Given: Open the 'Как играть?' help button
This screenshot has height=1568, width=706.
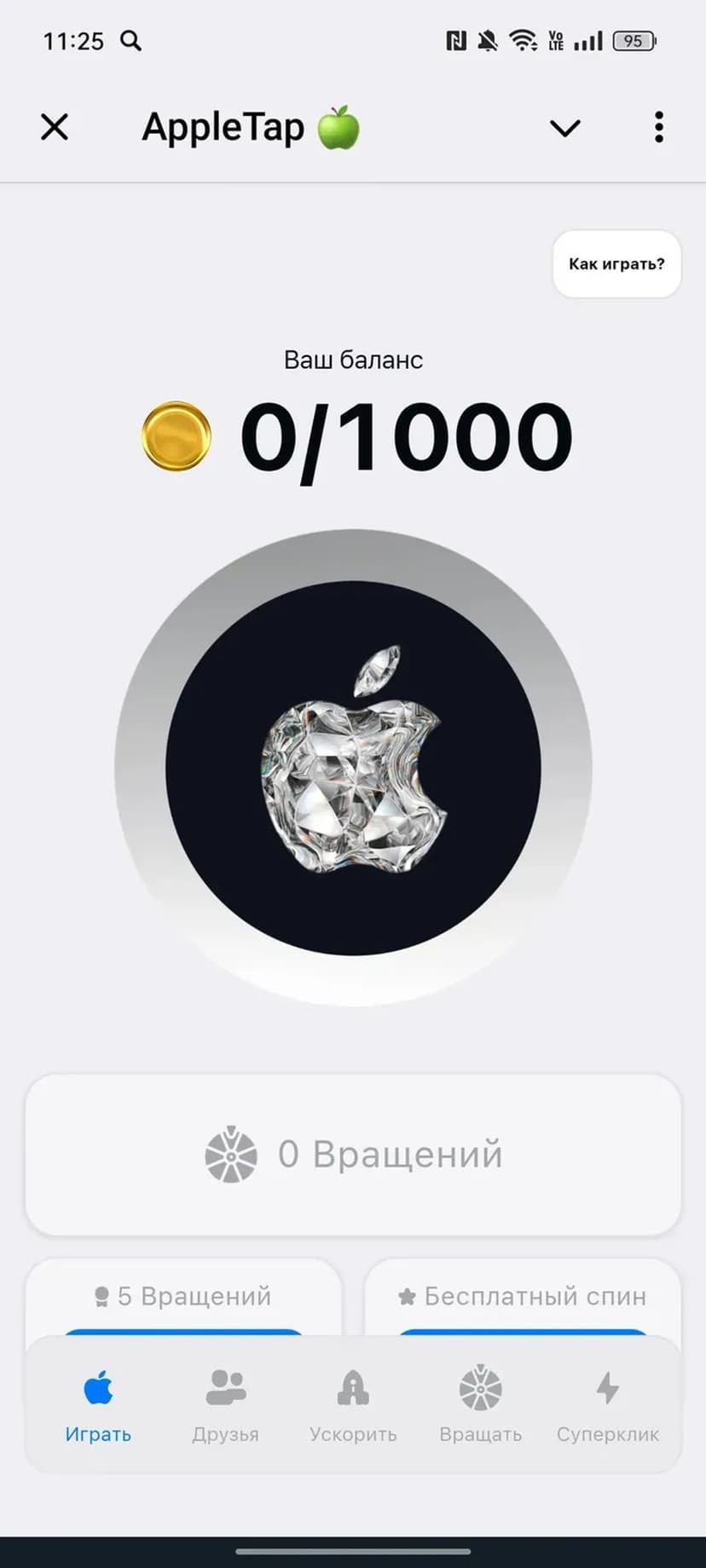Looking at the screenshot, I should coord(616,264).
